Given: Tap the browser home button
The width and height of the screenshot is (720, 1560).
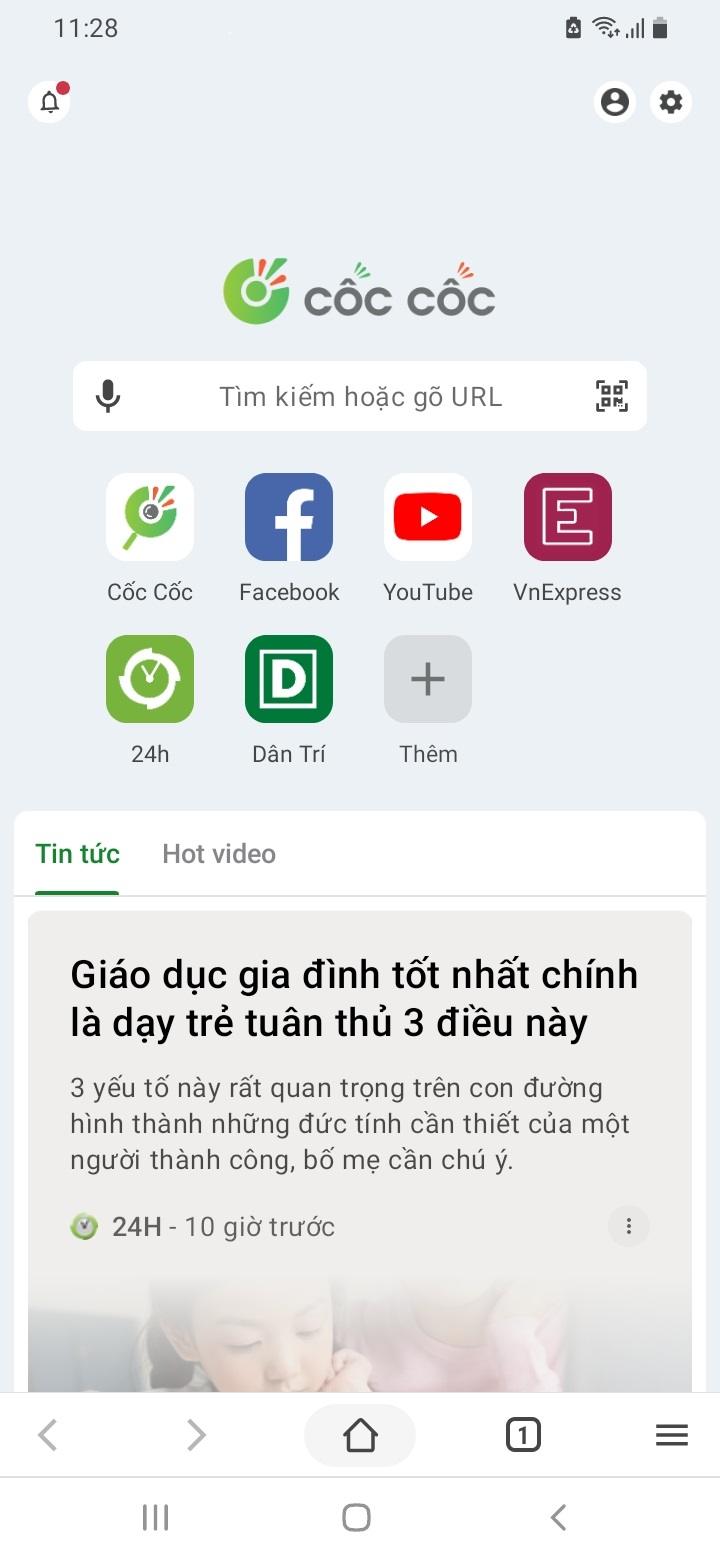Looking at the screenshot, I should coord(360,1436).
